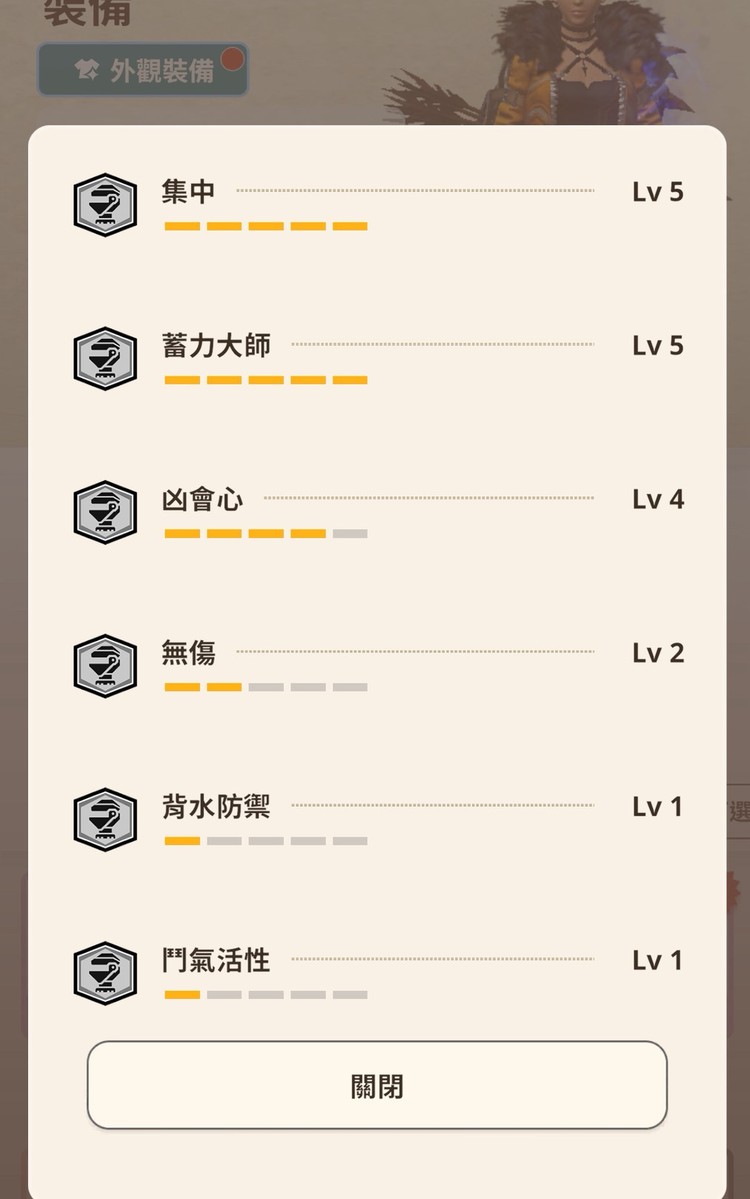Click the wing emblem on 外觀裝備 button
The image size is (750, 1199).
tap(90, 70)
